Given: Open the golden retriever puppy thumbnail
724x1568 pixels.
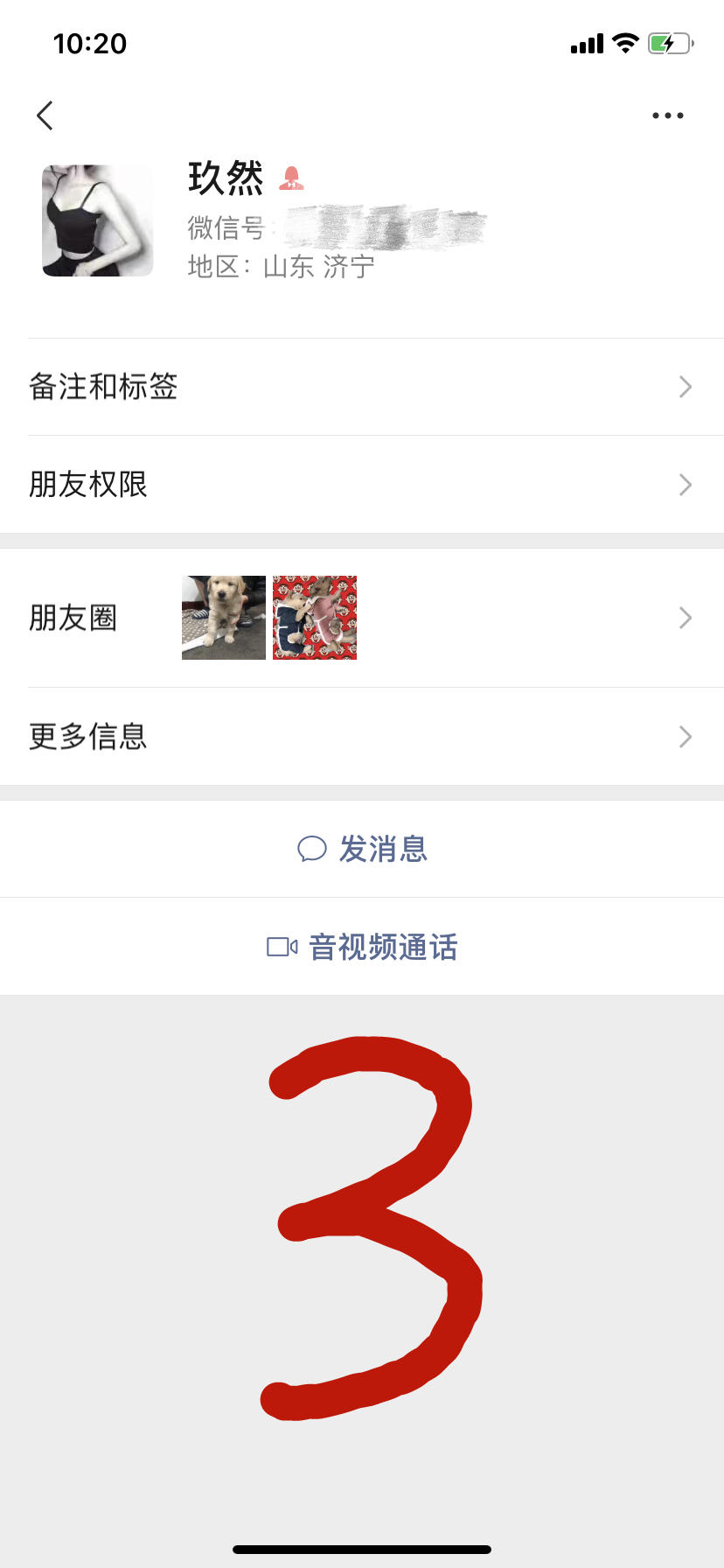Looking at the screenshot, I should click(x=223, y=618).
